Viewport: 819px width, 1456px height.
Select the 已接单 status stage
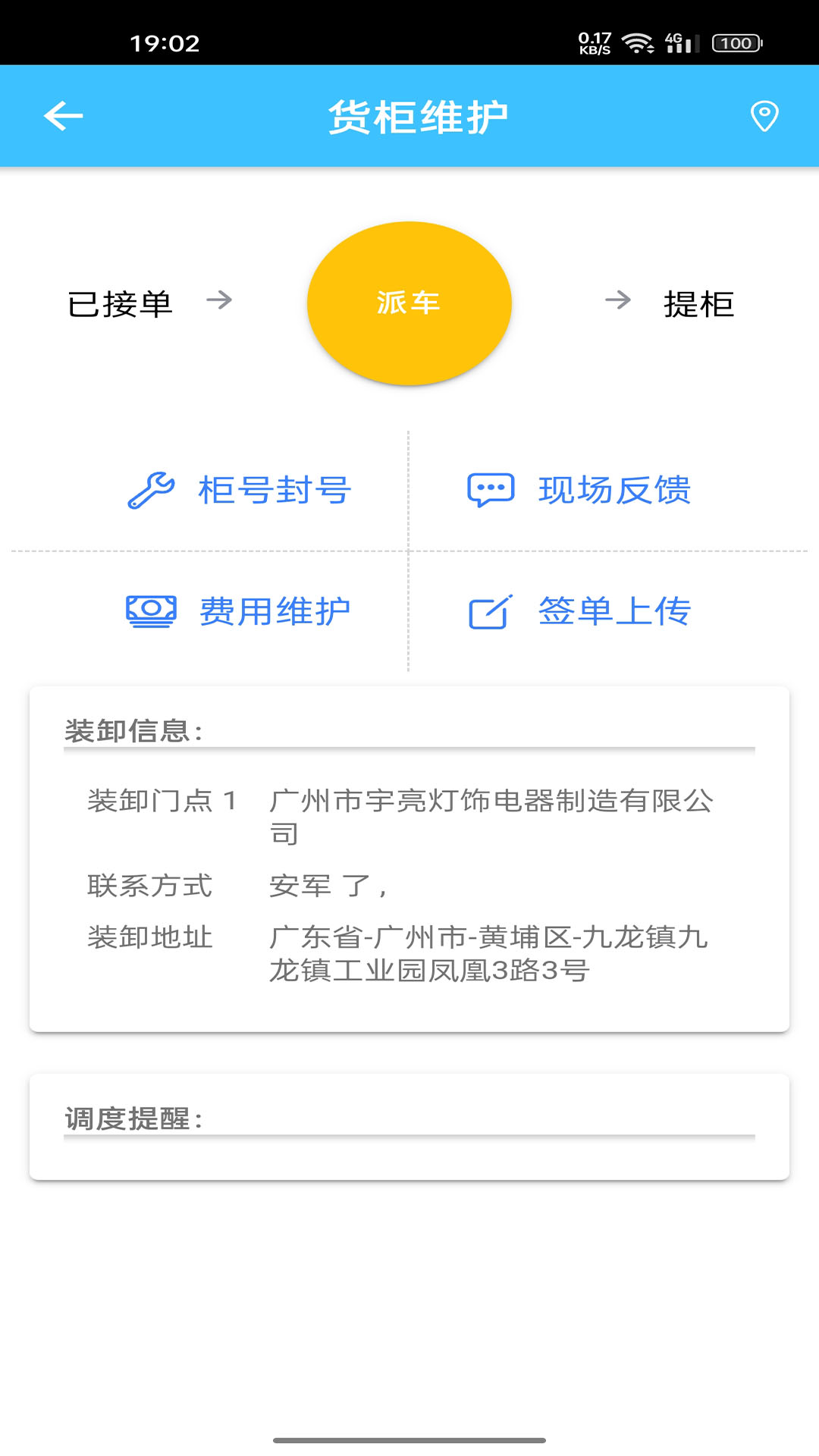(x=119, y=304)
